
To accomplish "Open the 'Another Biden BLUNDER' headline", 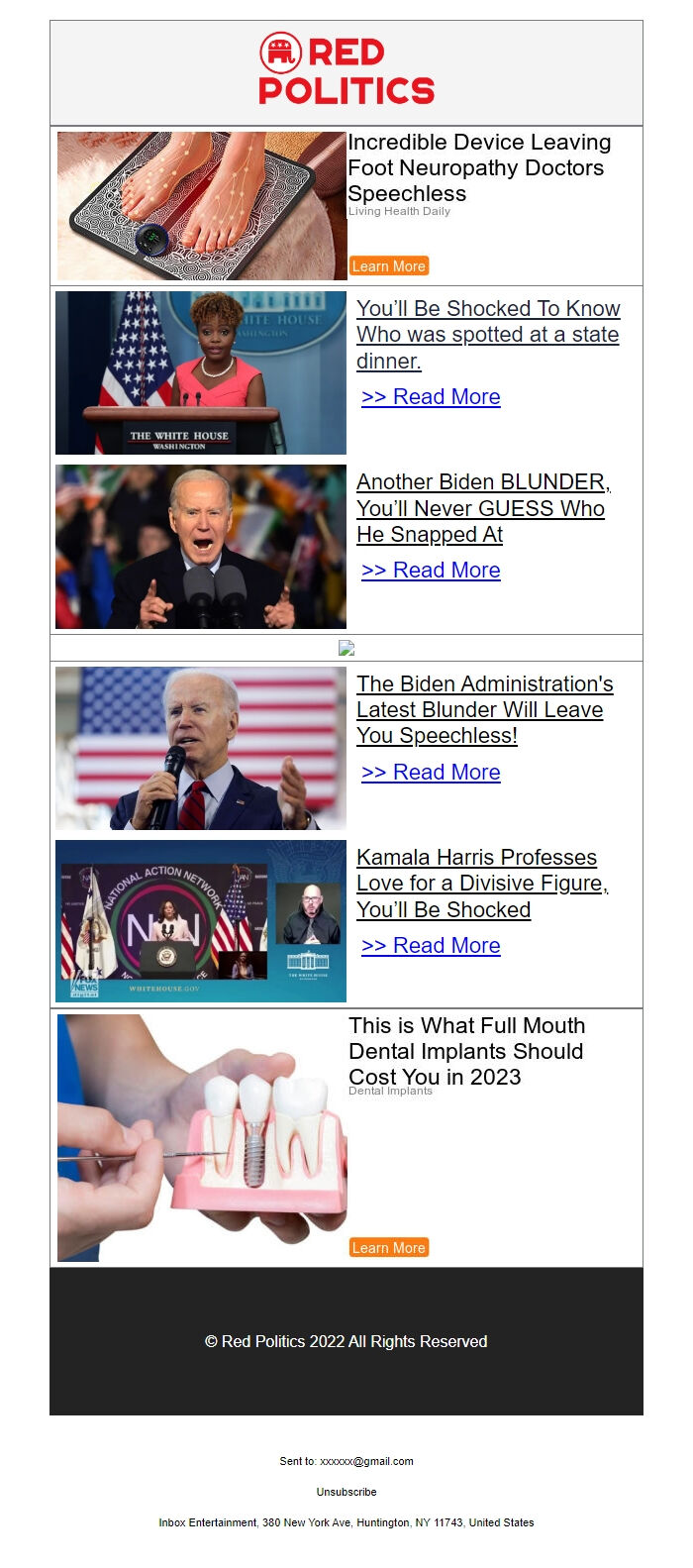I will click(x=482, y=508).
